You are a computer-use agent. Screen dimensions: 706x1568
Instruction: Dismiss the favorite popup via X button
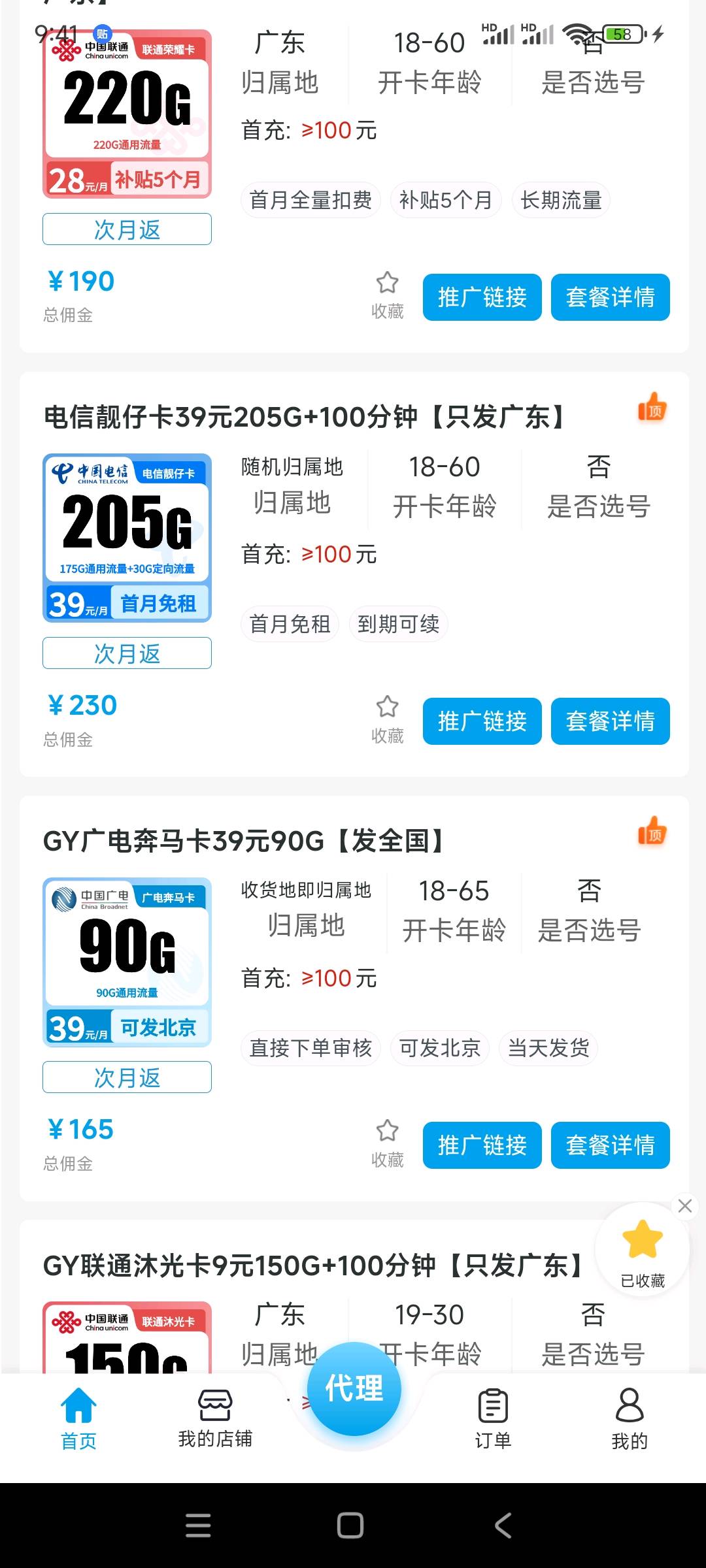pos(684,1207)
